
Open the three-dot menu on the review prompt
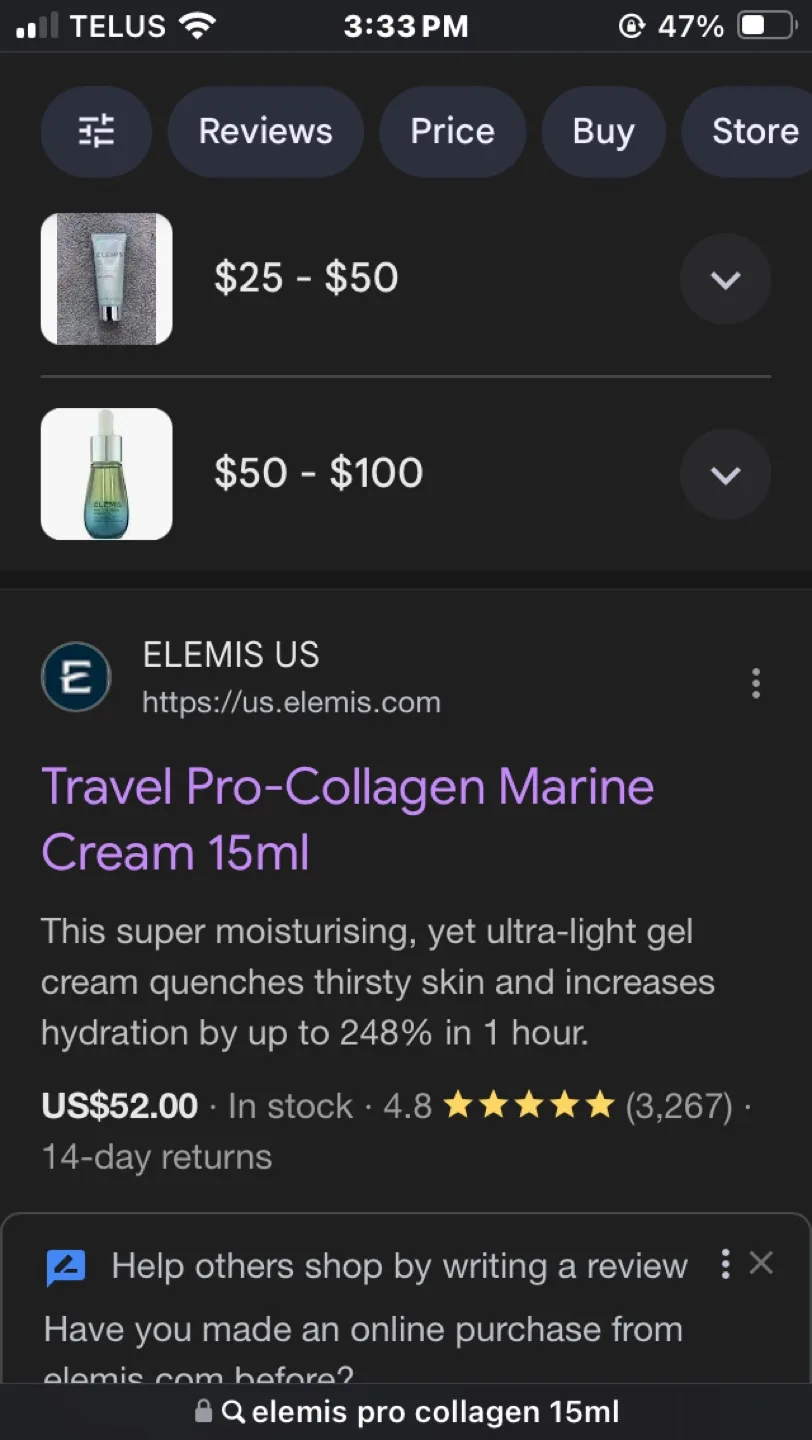click(x=725, y=1265)
